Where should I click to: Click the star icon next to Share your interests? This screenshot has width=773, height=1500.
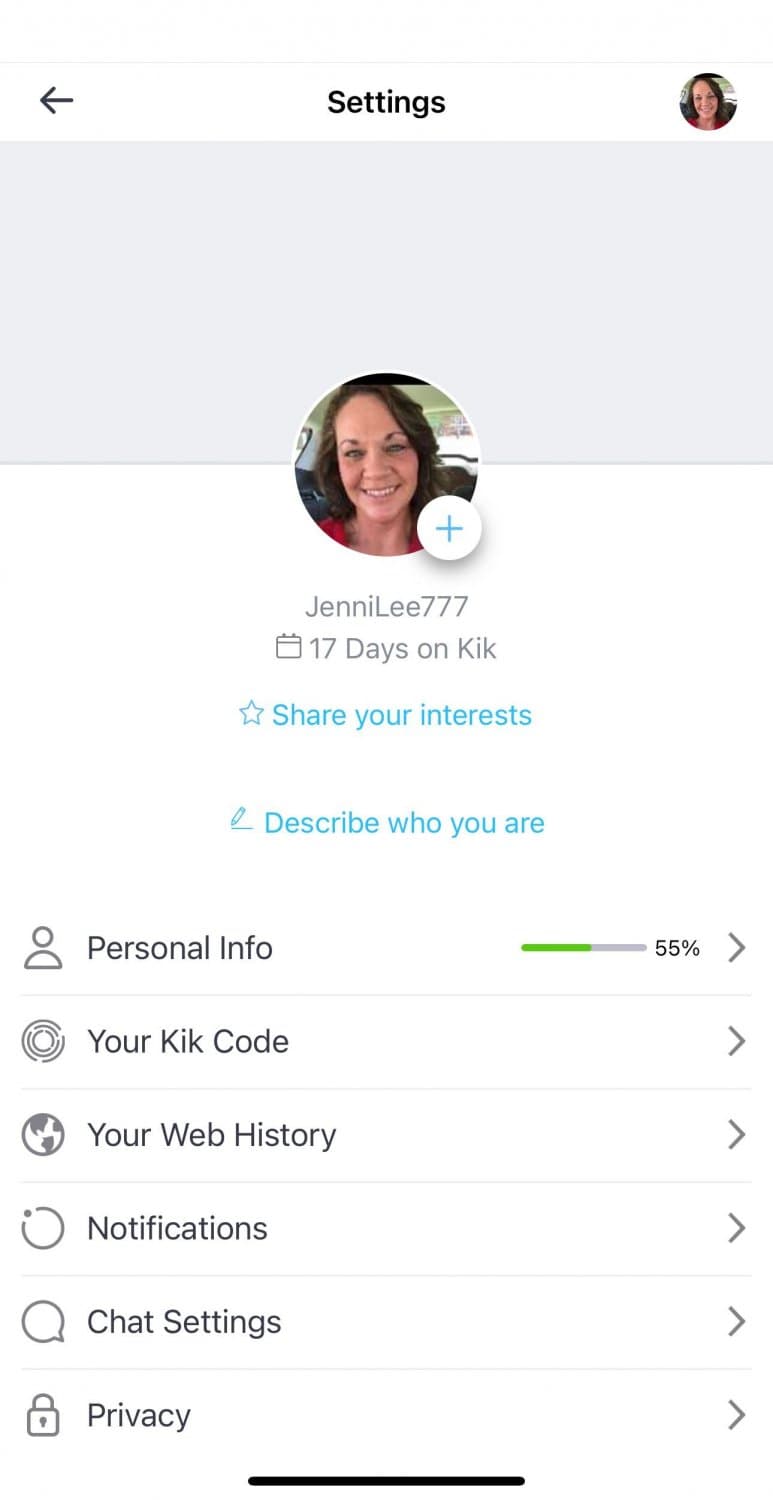point(250,713)
